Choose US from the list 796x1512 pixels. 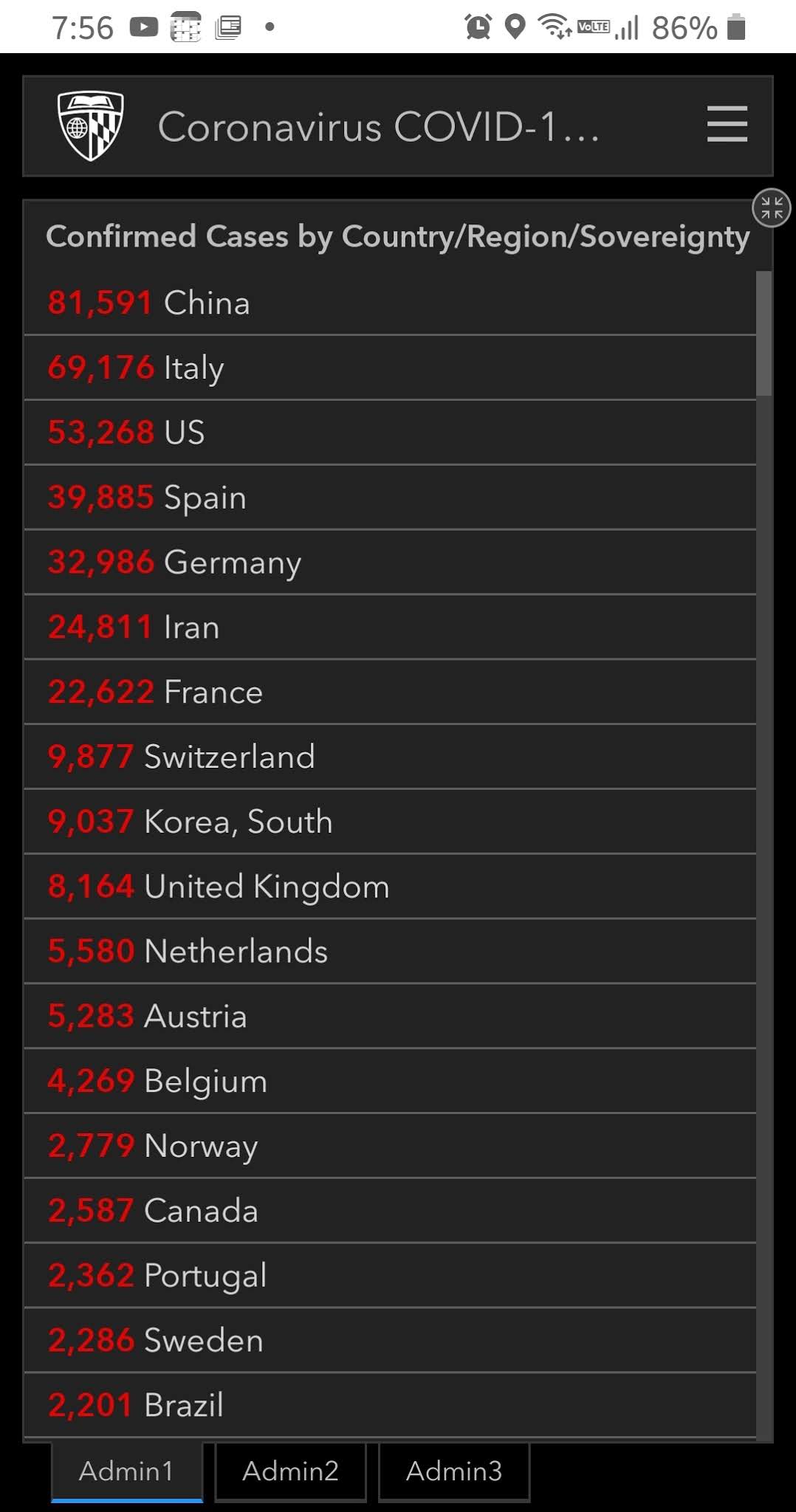(x=390, y=433)
